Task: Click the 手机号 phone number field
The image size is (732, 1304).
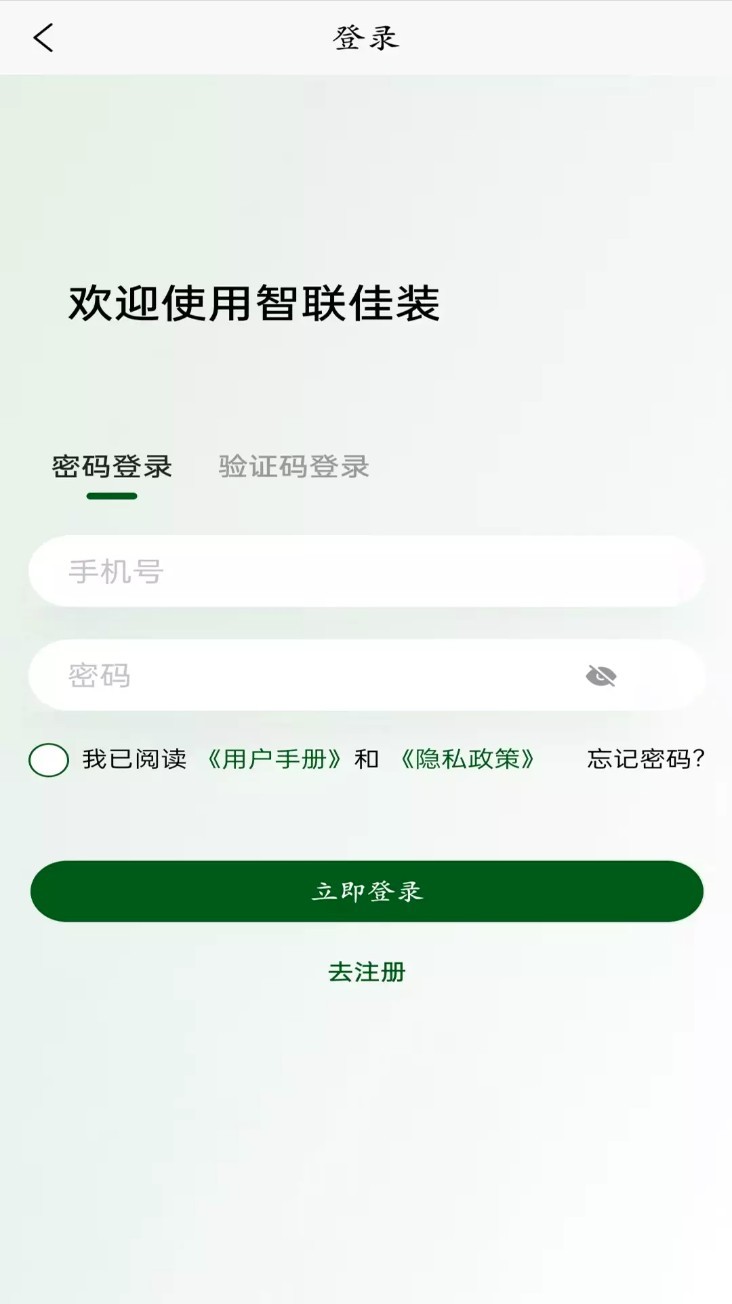Action: click(x=366, y=570)
